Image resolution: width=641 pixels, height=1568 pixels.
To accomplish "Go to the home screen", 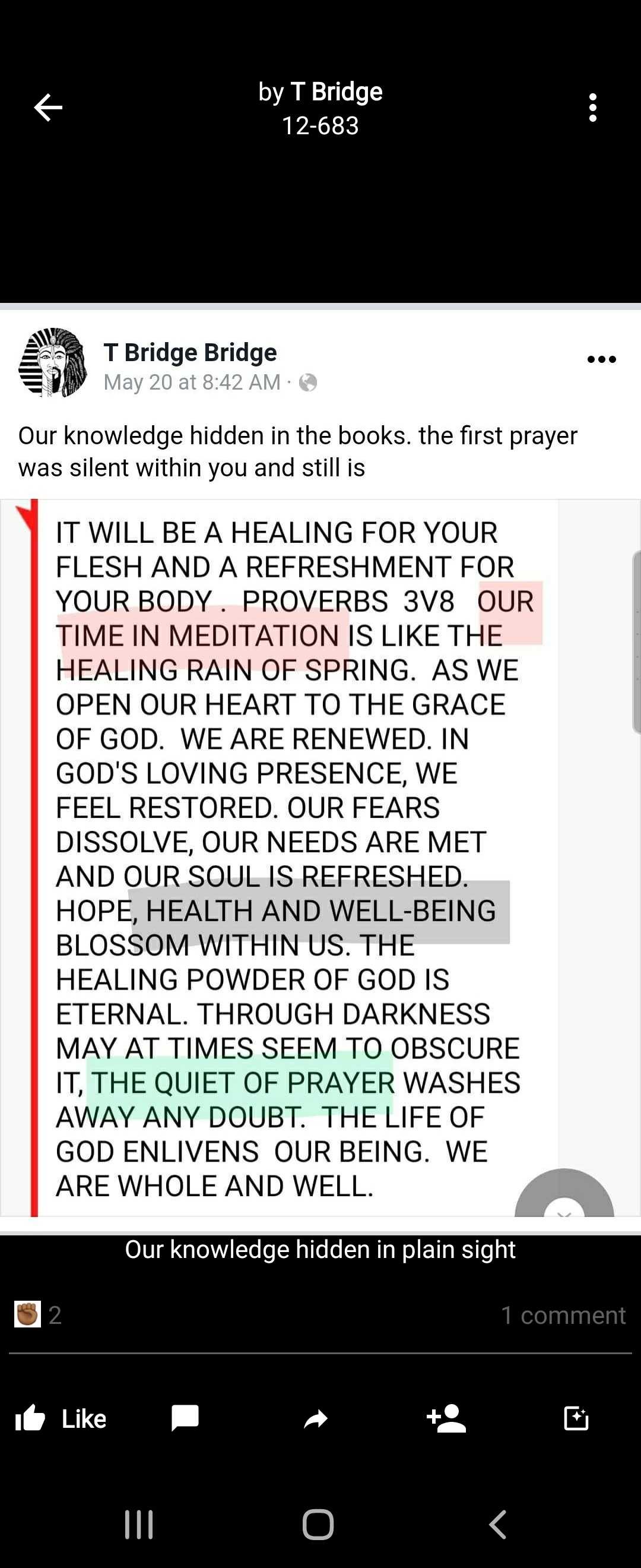I will (318, 1525).
